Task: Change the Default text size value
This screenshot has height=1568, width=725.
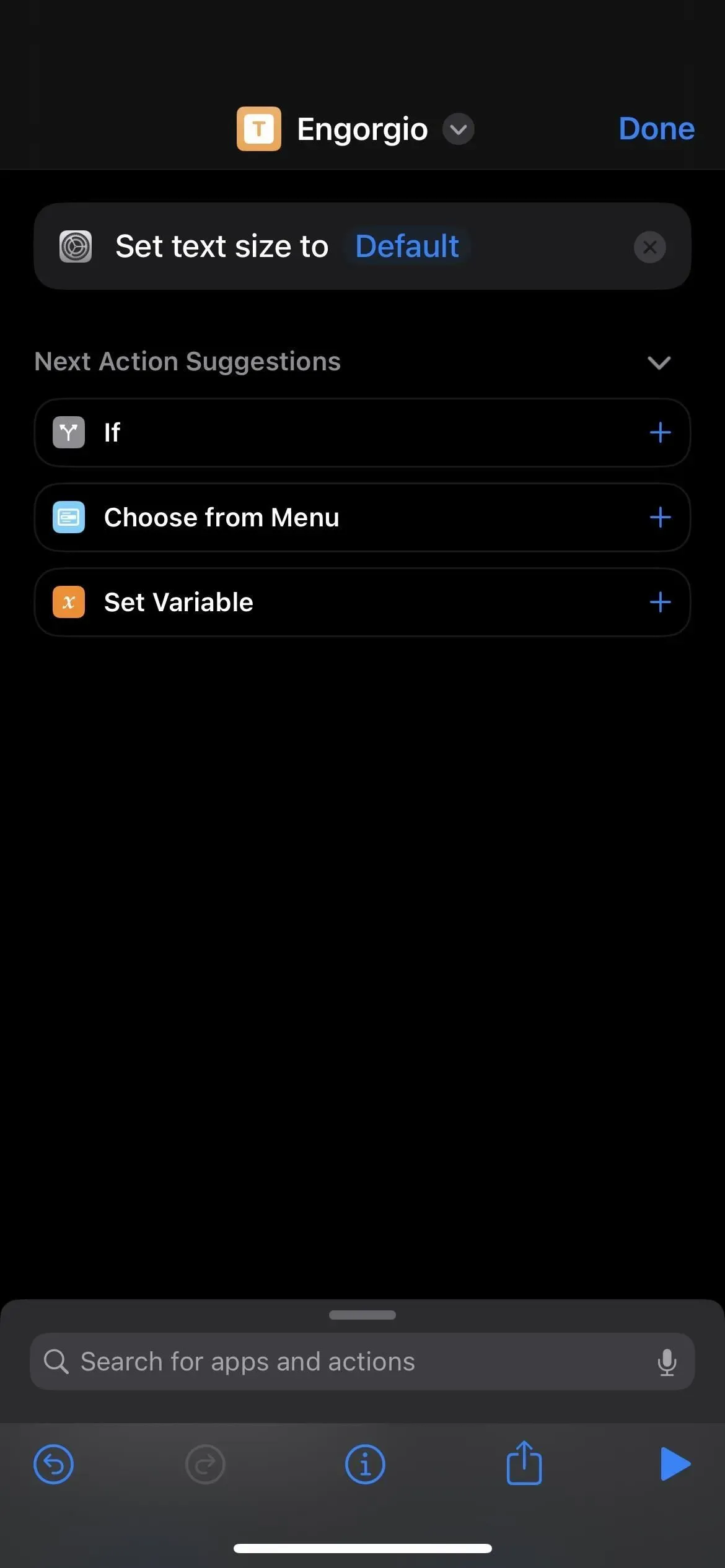Action: 407,246
